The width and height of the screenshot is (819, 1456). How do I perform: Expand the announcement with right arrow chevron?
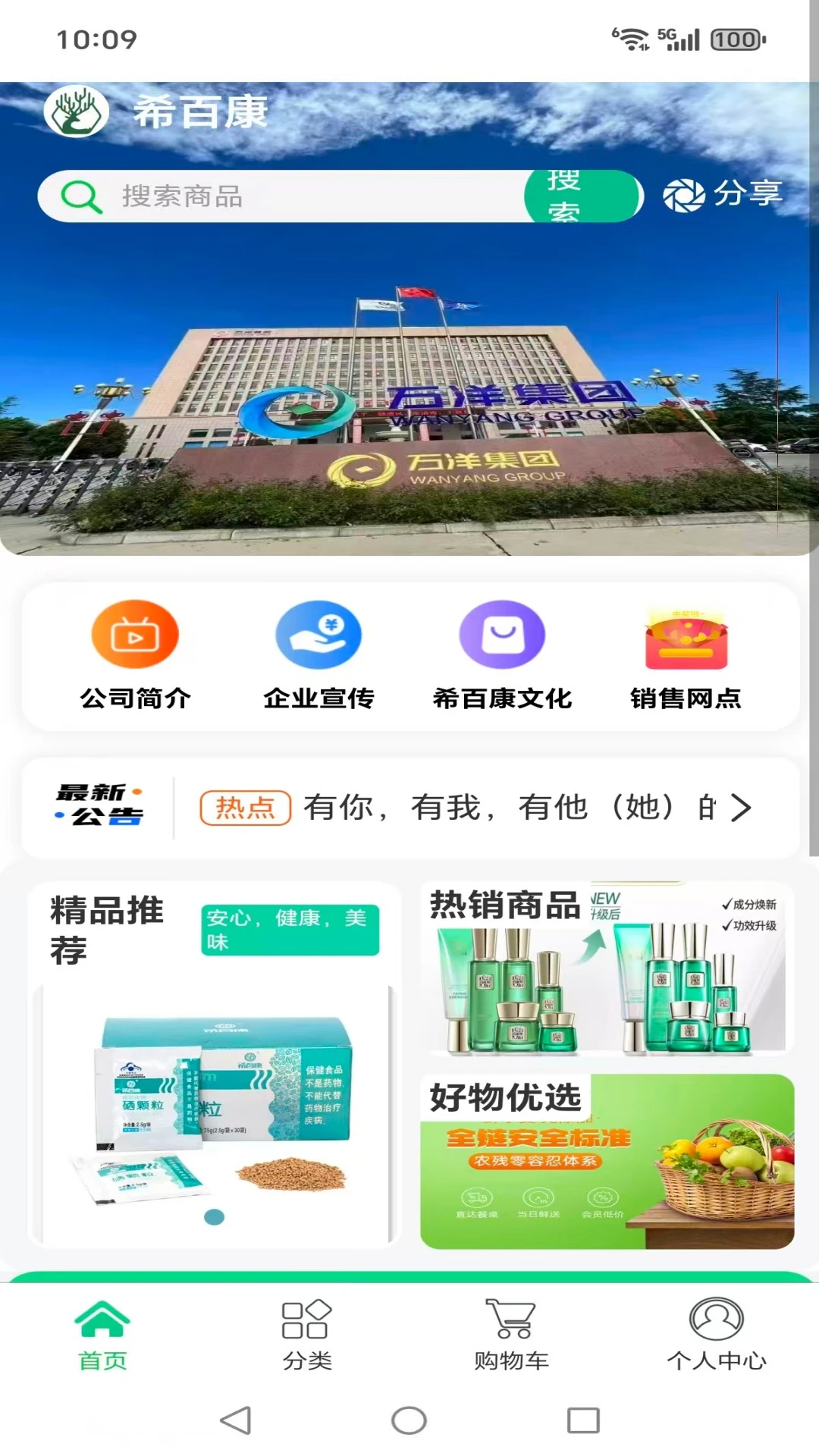click(x=738, y=807)
